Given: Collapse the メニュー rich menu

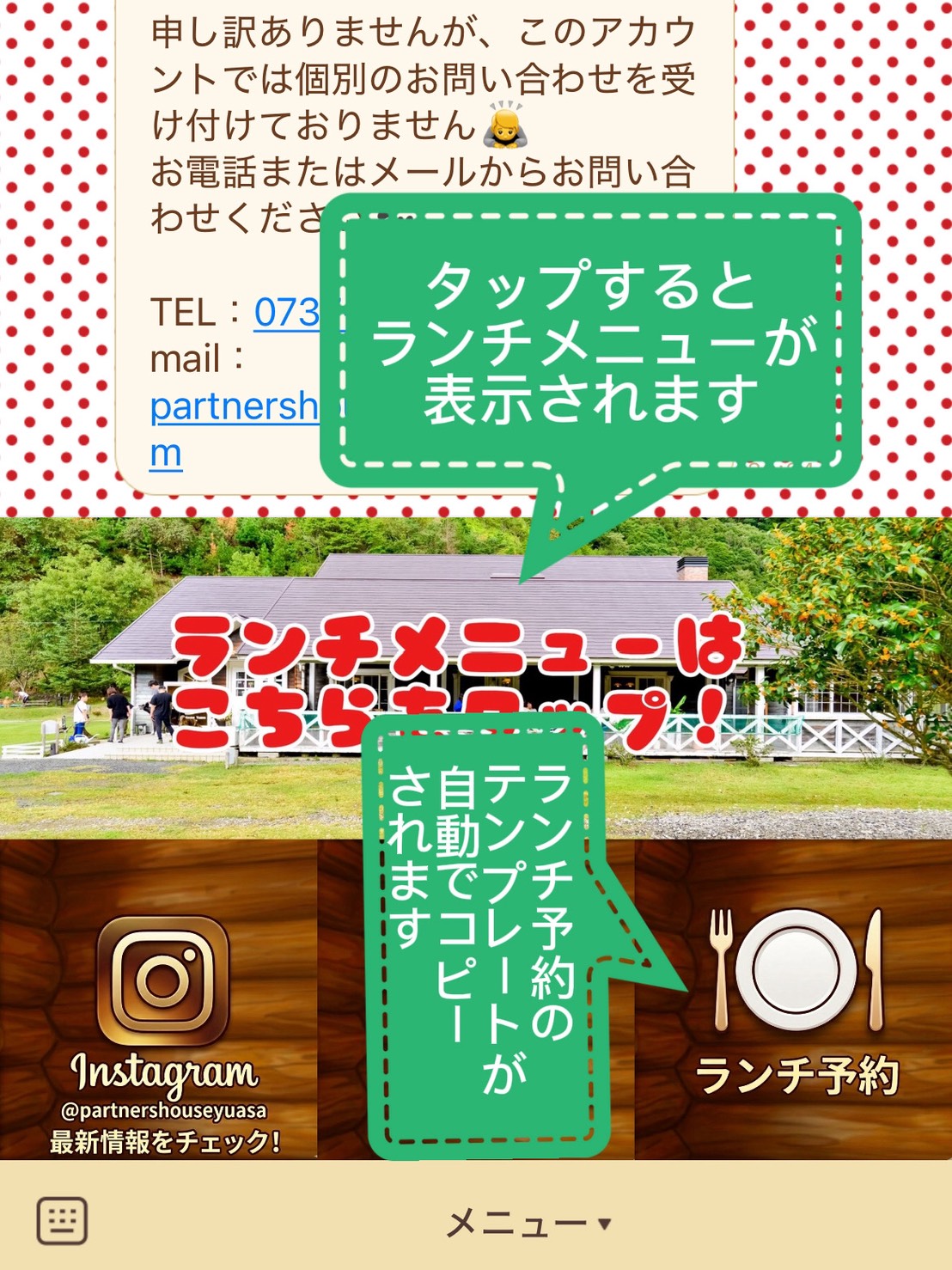Looking at the screenshot, I should [528, 1222].
